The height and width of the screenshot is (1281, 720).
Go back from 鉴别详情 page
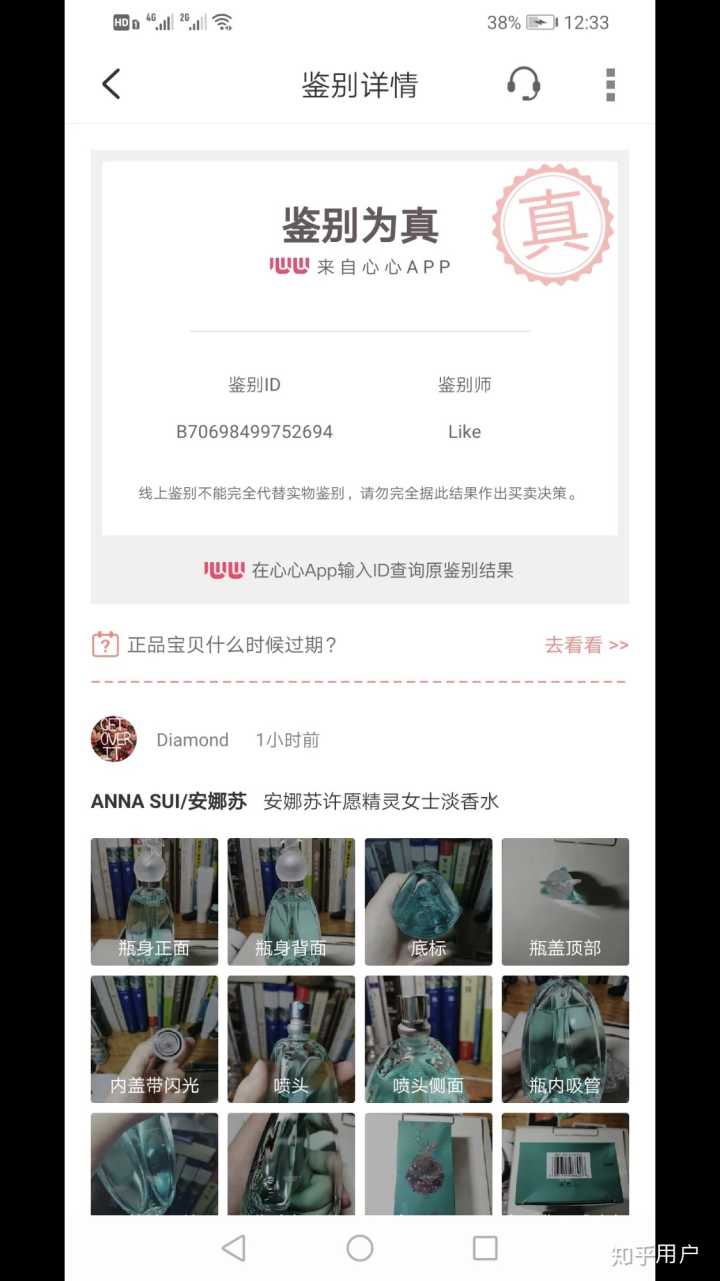point(111,85)
